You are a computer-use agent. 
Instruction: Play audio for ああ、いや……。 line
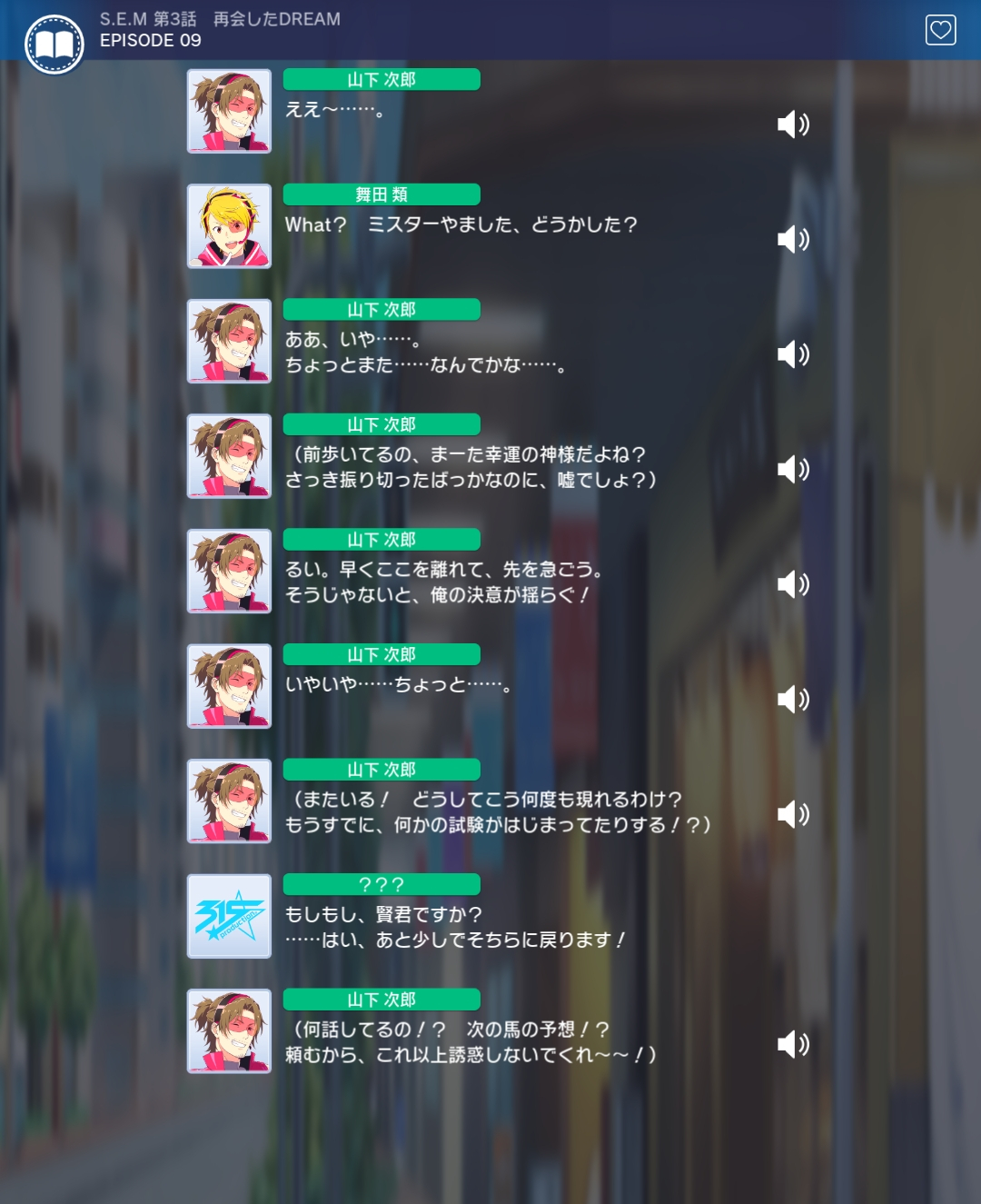pos(792,353)
